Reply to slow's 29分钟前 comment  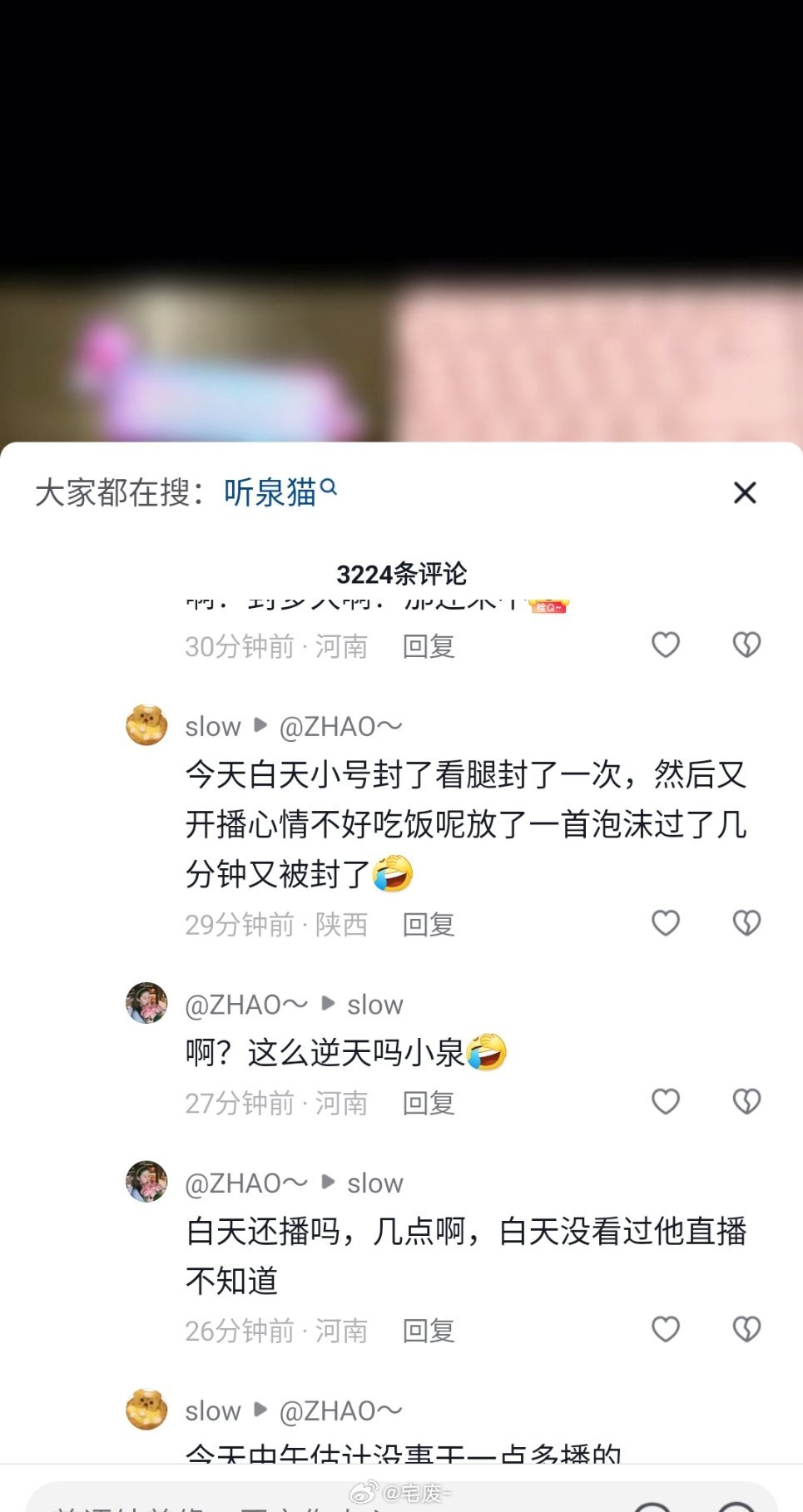429,924
